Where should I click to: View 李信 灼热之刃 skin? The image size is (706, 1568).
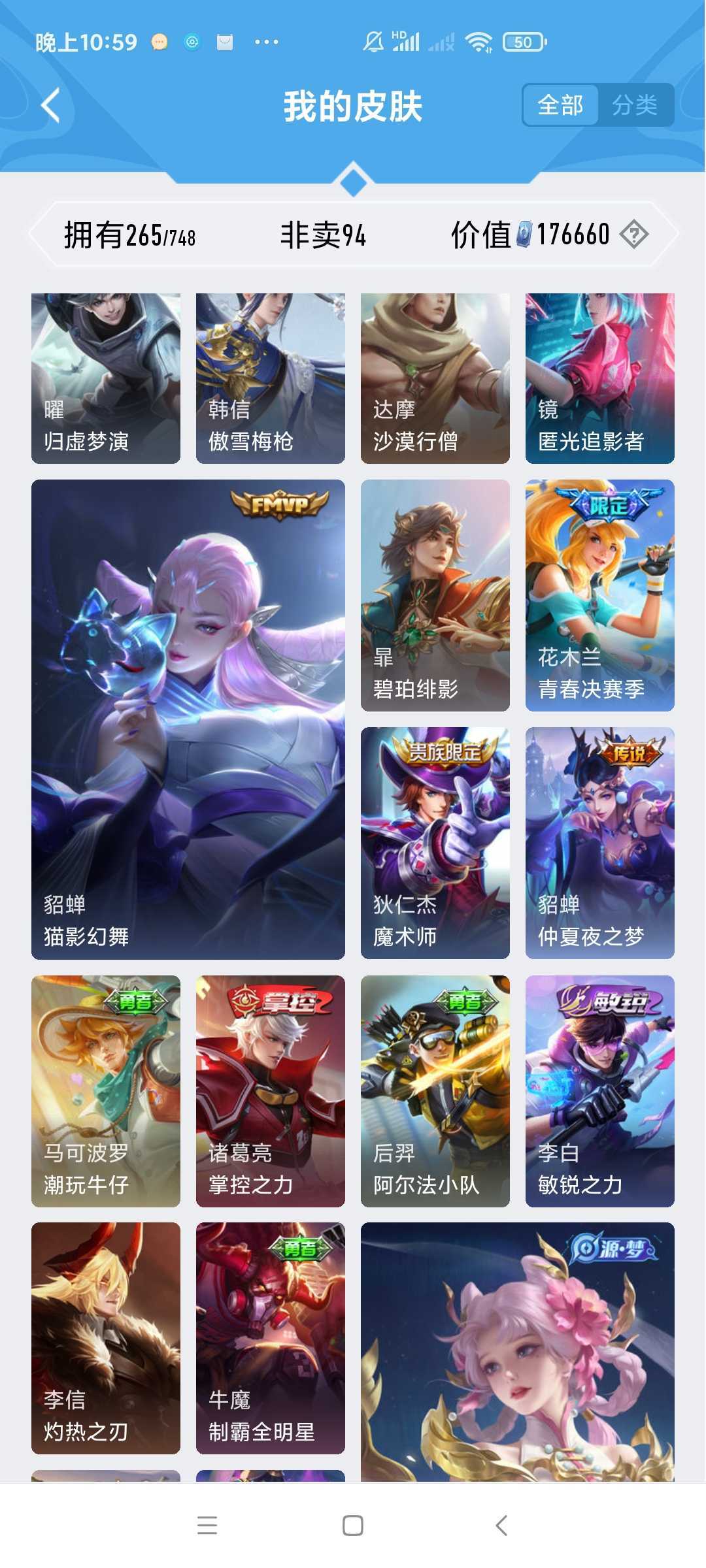(x=106, y=1338)
